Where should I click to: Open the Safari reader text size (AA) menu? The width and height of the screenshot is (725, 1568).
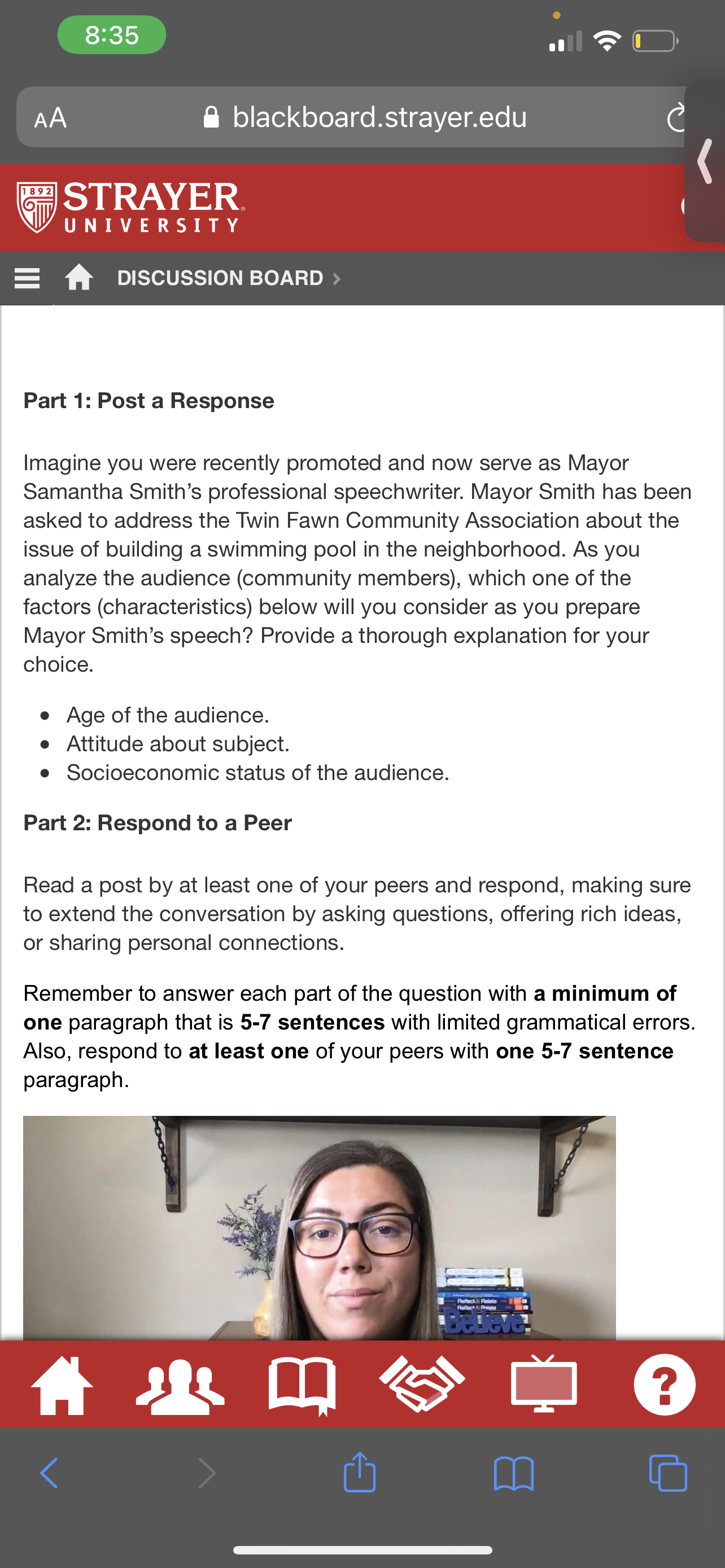pos(50,117)
